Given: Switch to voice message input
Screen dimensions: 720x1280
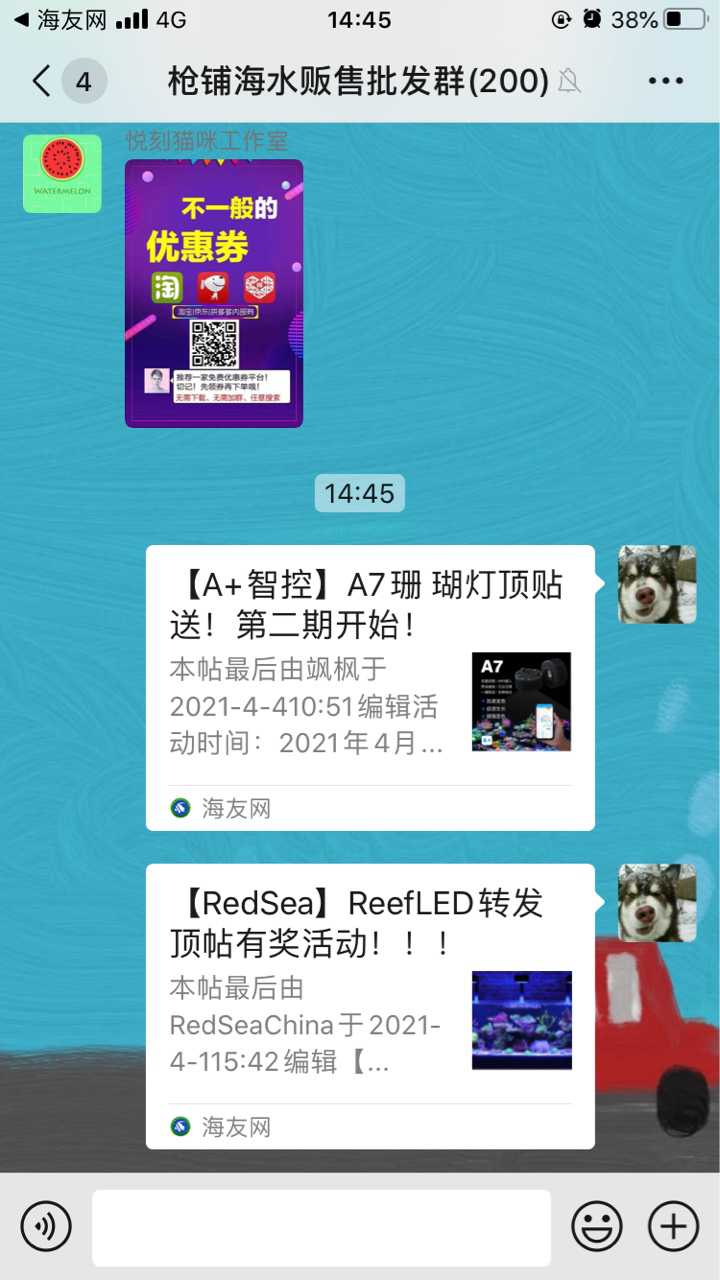Looking at the screenshot, I should 46,1226.
